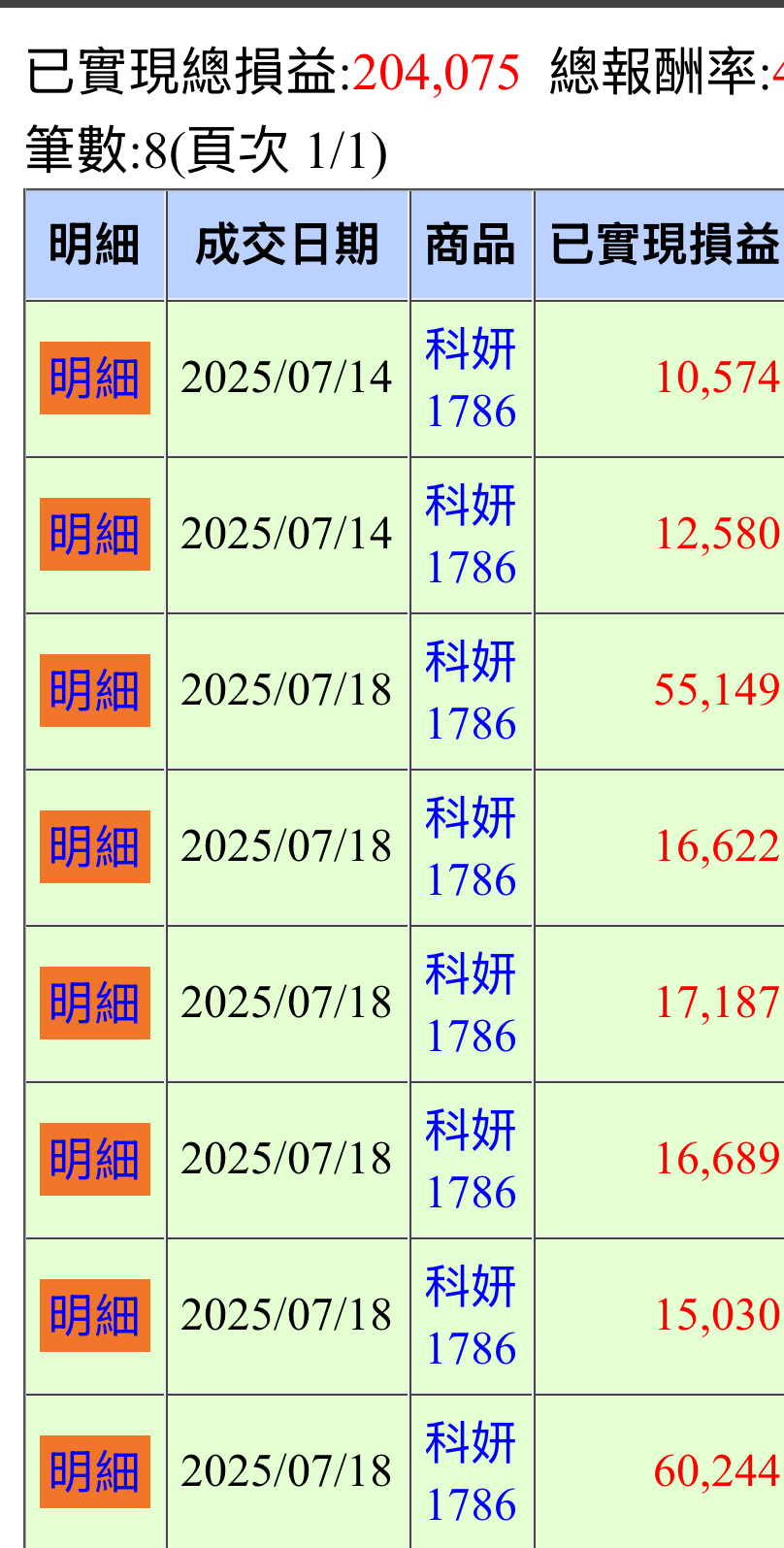Tap 科妍 1786 link in the 12,580 row
The width and height of the screenshot is (784, 1548).
pos(471,535)
